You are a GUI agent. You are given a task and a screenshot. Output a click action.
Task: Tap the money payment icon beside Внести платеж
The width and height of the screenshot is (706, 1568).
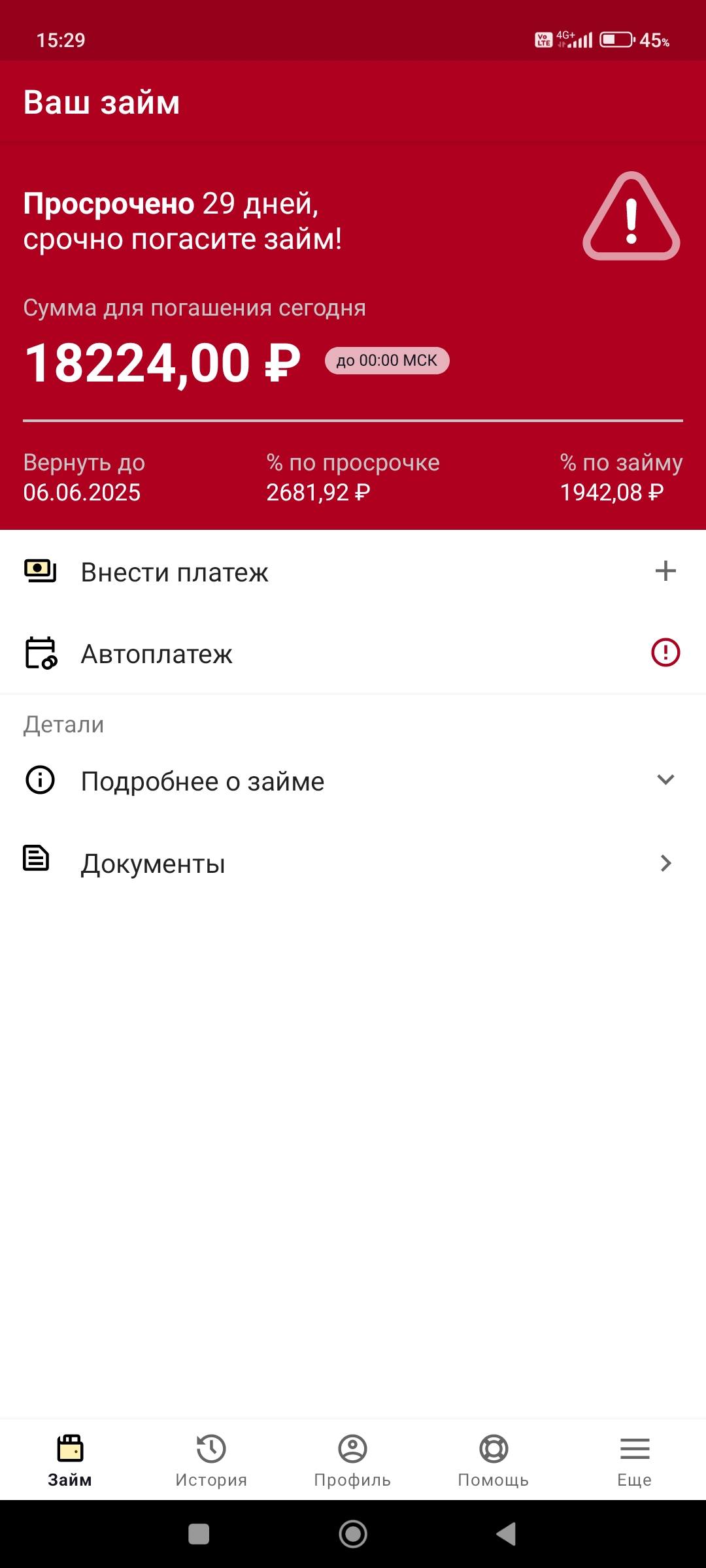coord(39,572)
